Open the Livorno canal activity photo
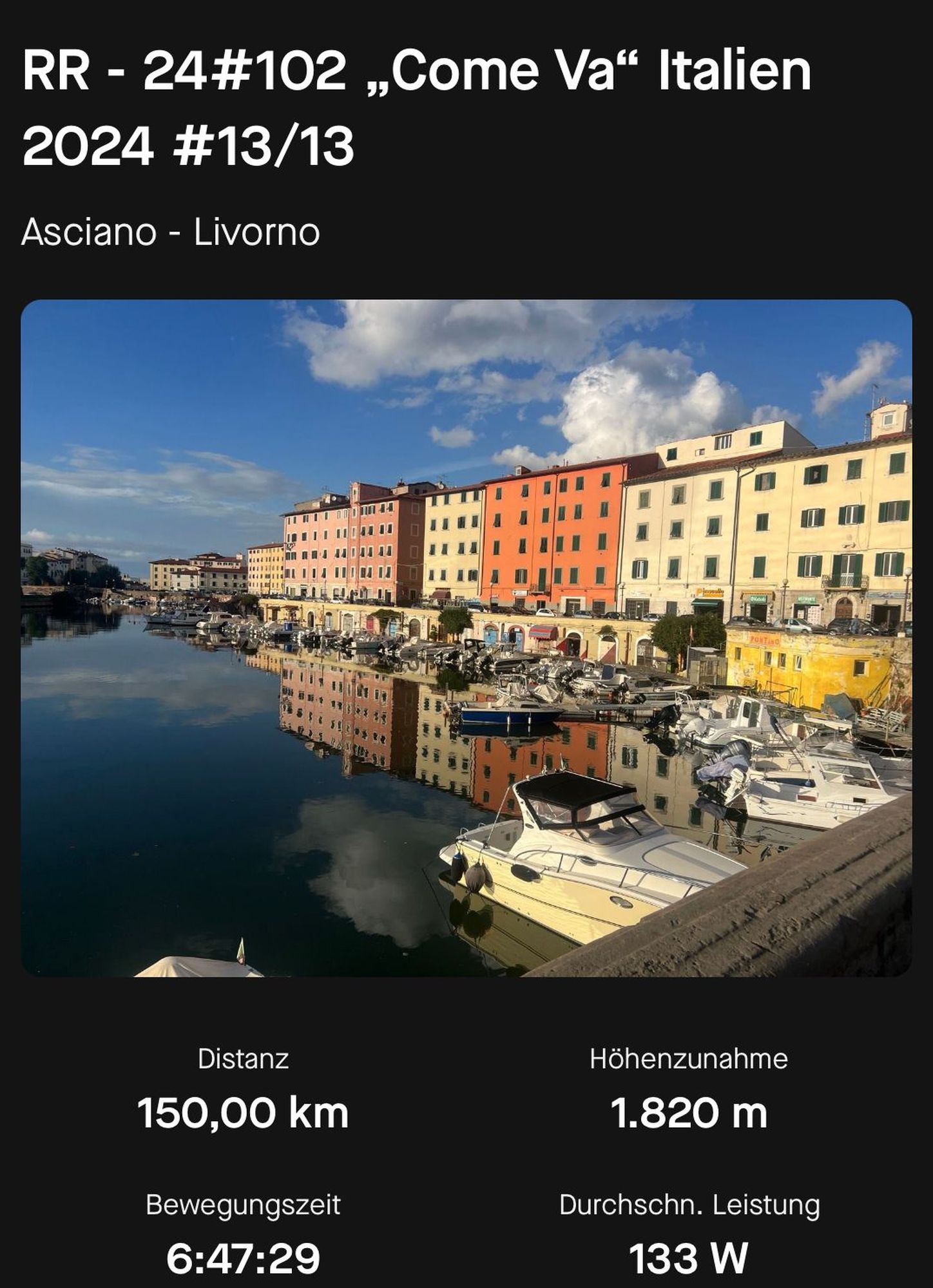Screen dimensions: 933x1288 [466, 638]
